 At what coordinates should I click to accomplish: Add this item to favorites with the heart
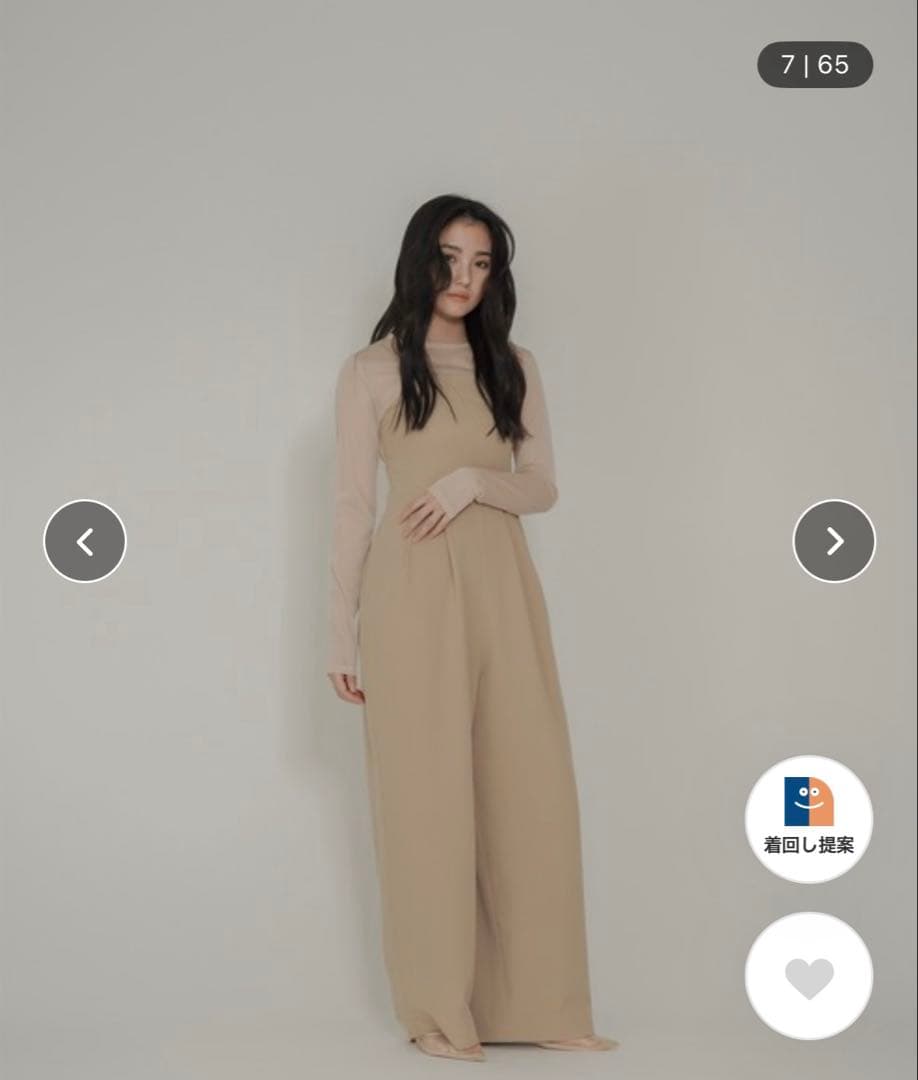point(809,977)
